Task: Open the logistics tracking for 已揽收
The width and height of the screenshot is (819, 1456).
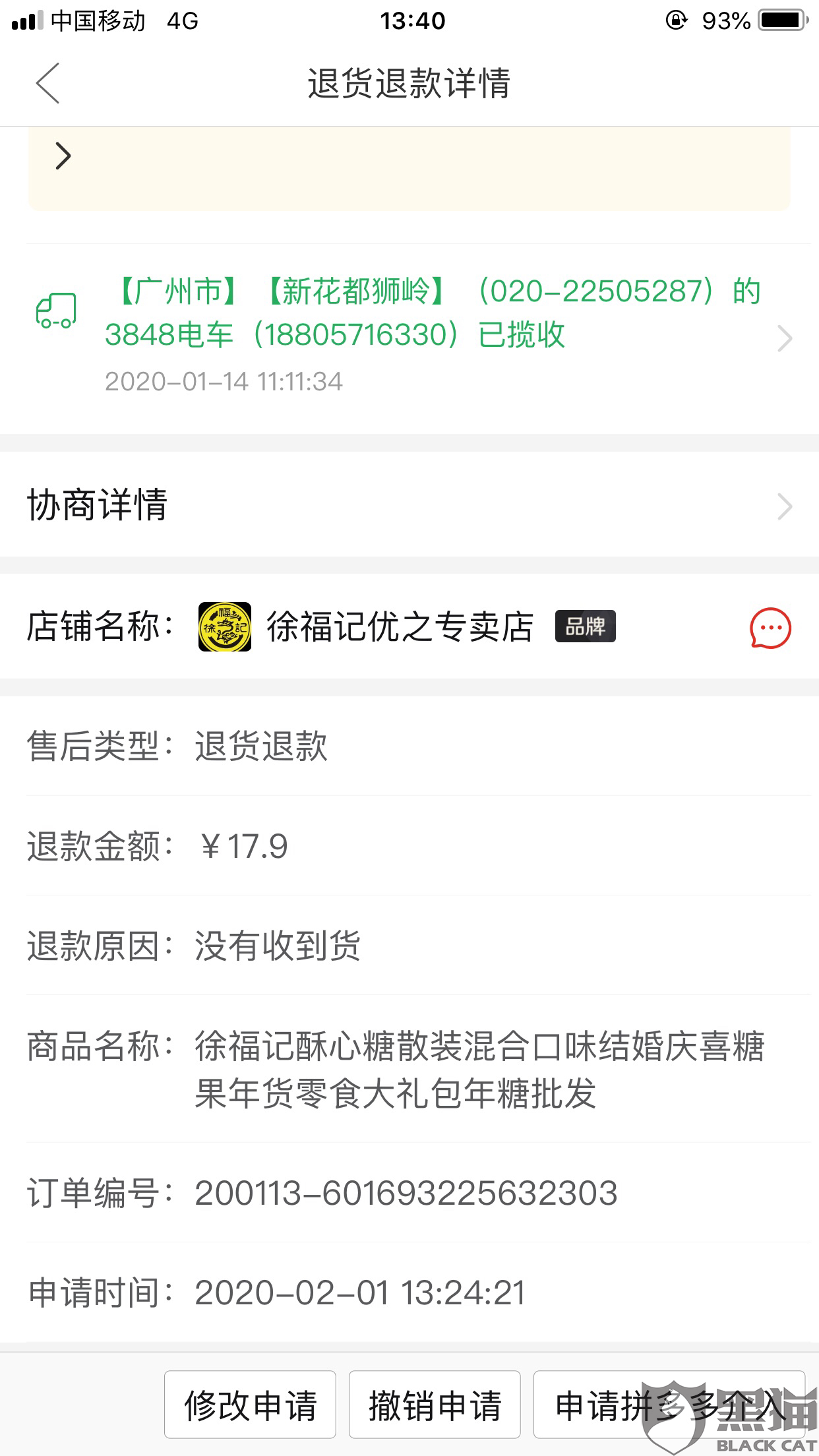Action: (409, 338)
